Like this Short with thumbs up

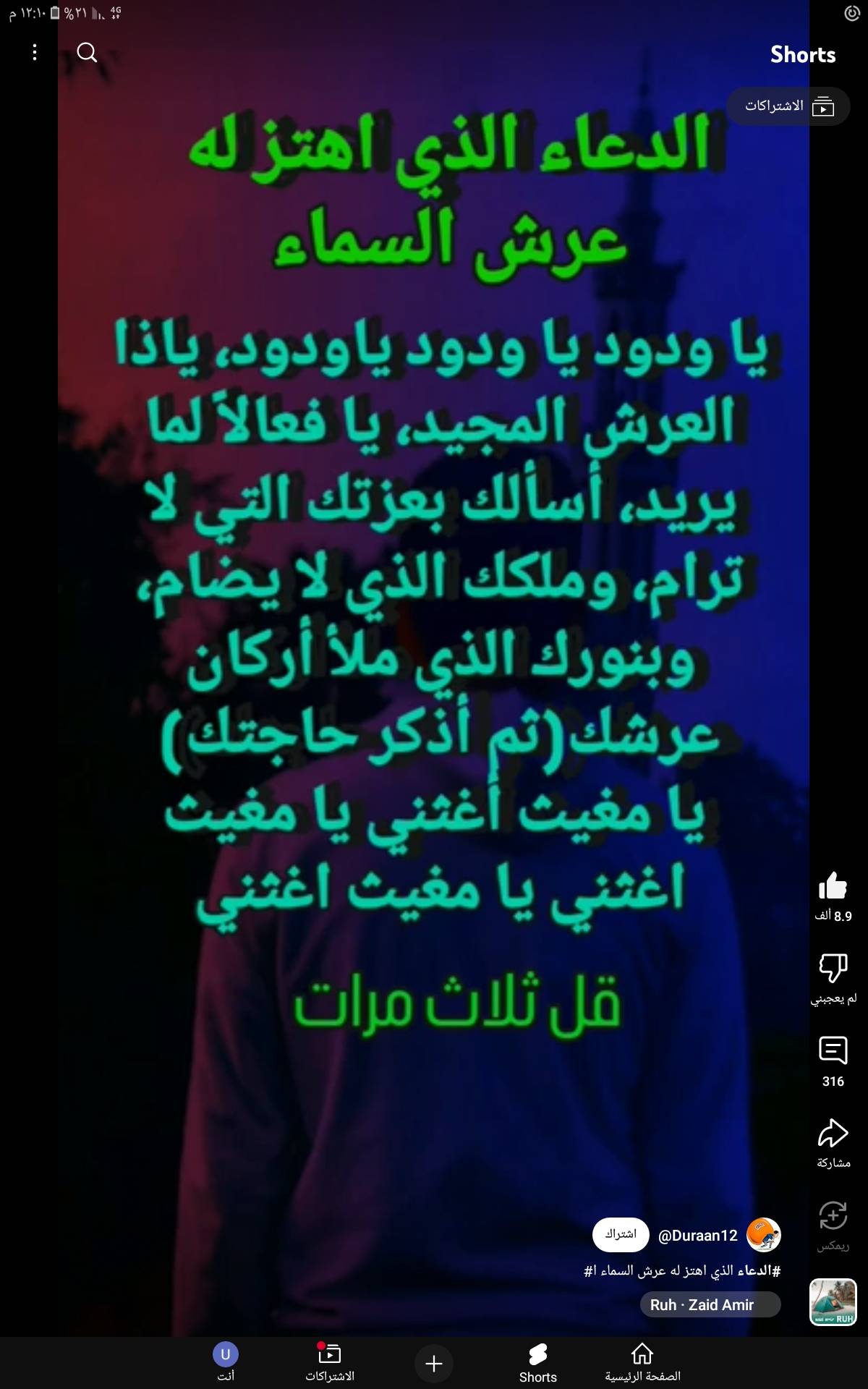tap(833, 886)
